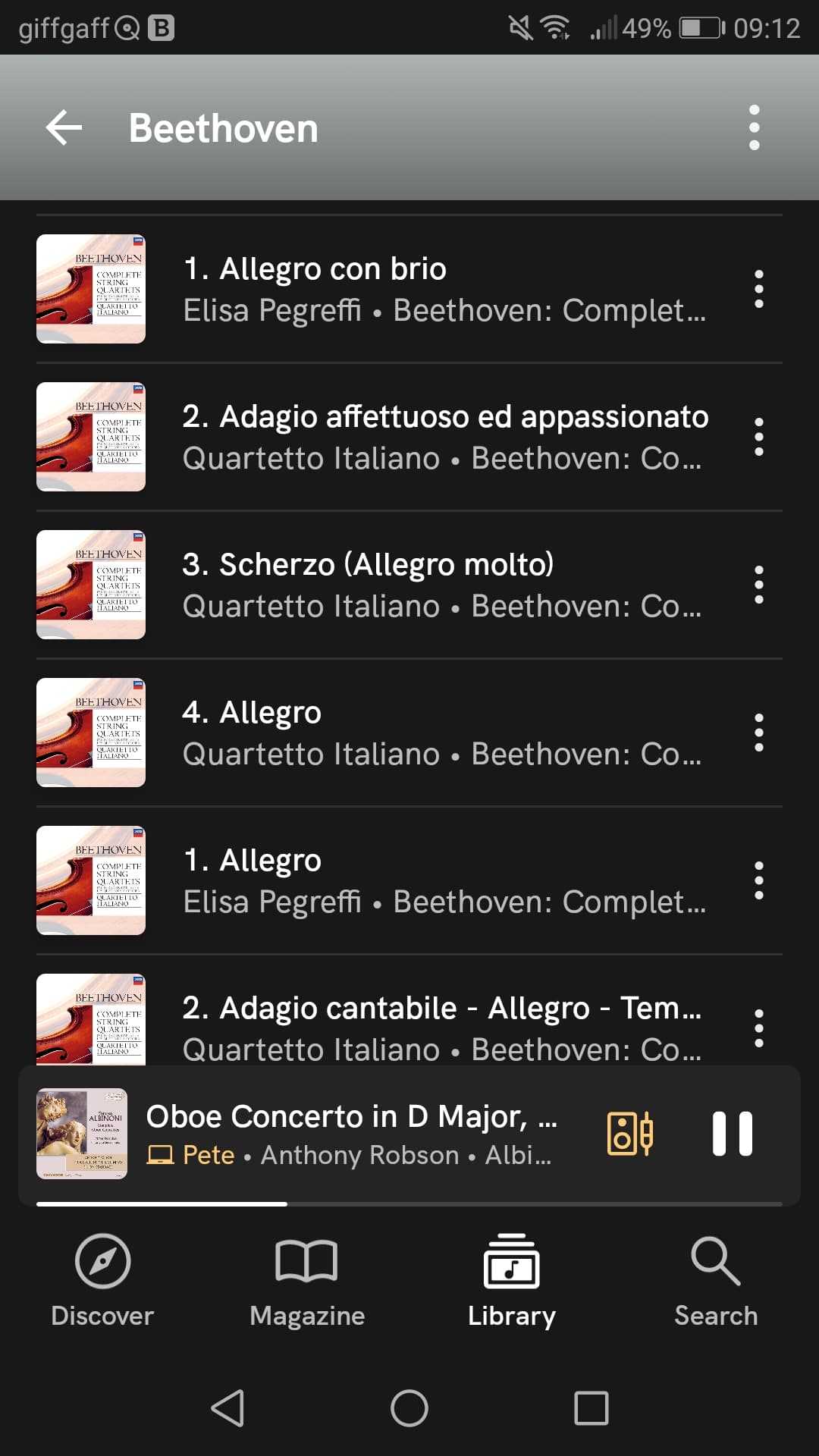Choose the audio output speaker device
Image resolution: width=819 pixels, height=1456 pixels.
(629, 1134)
